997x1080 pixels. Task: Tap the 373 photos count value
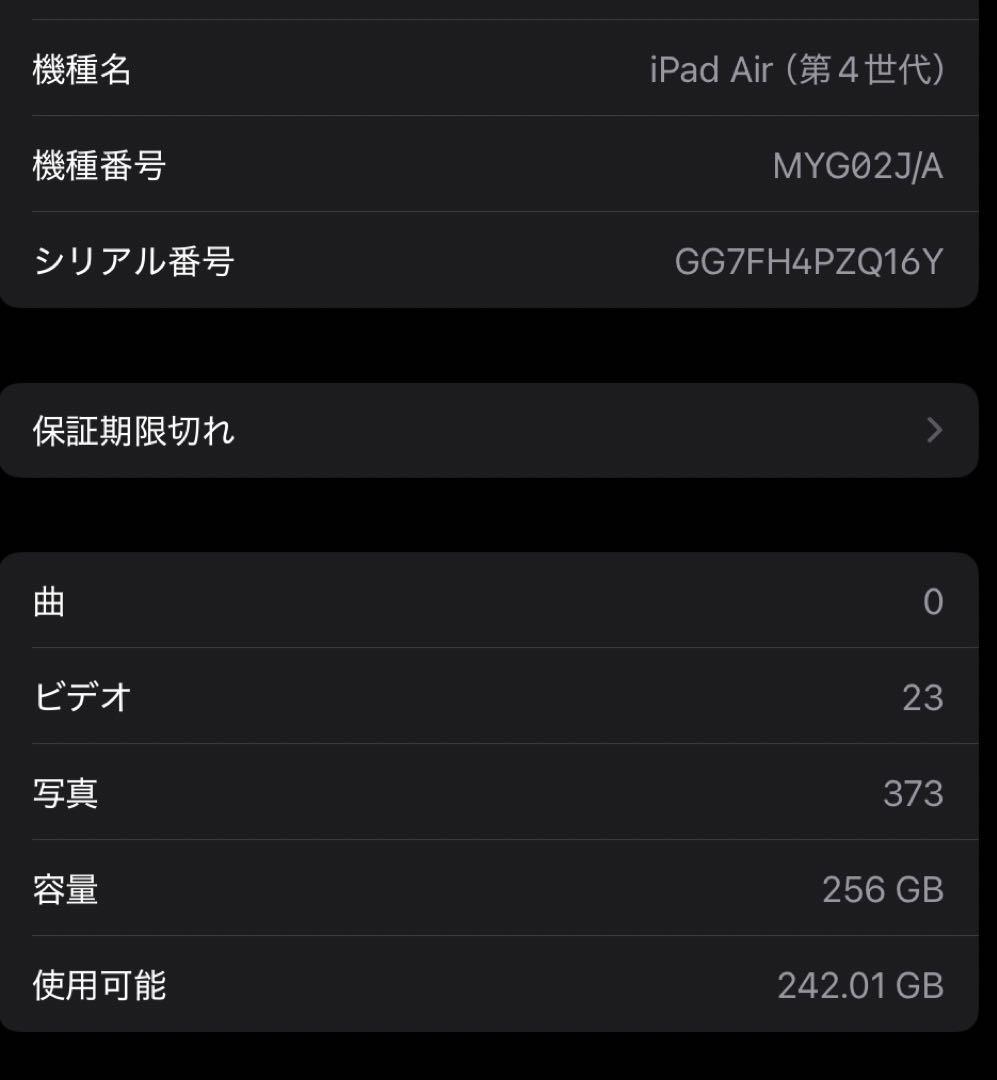912,793
